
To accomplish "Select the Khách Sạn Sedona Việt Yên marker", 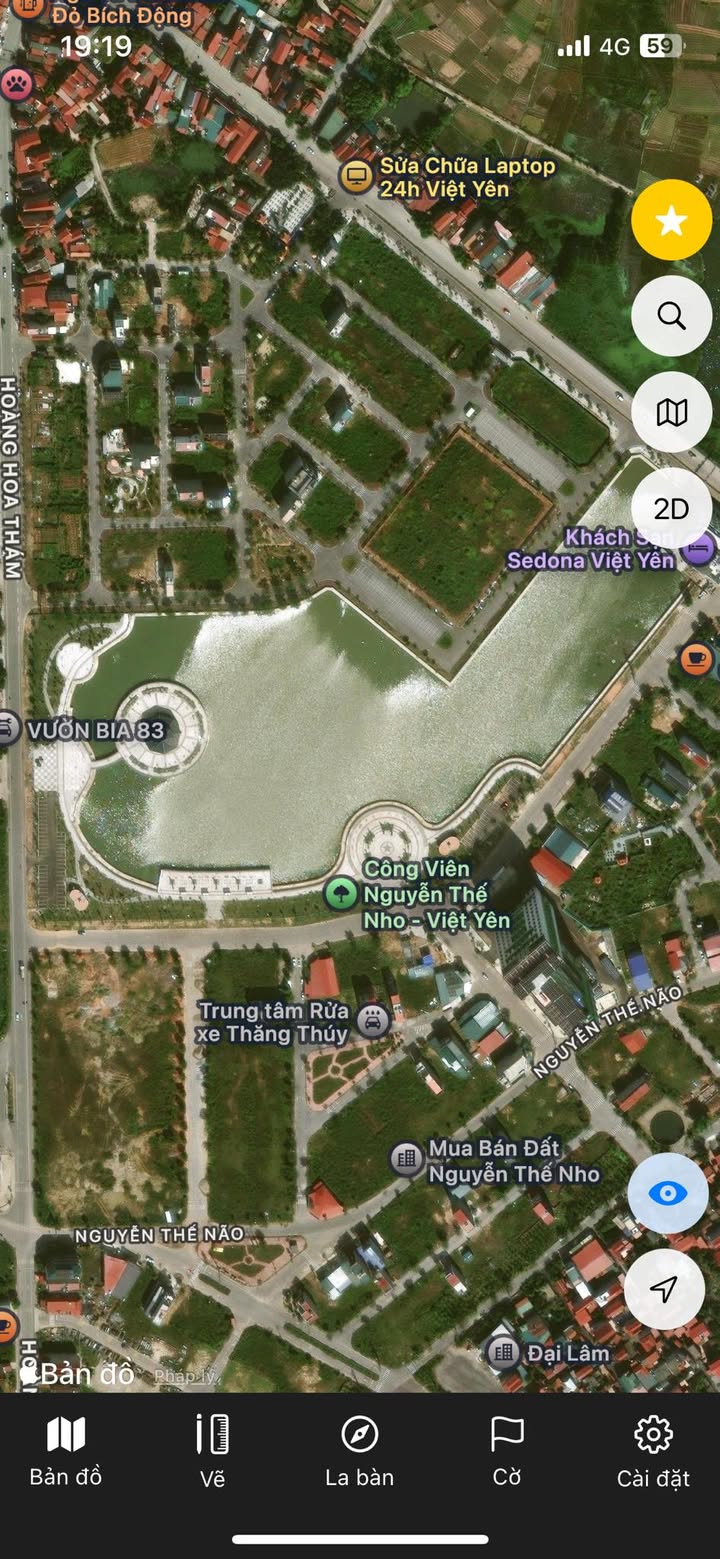I will coord(699,547).
